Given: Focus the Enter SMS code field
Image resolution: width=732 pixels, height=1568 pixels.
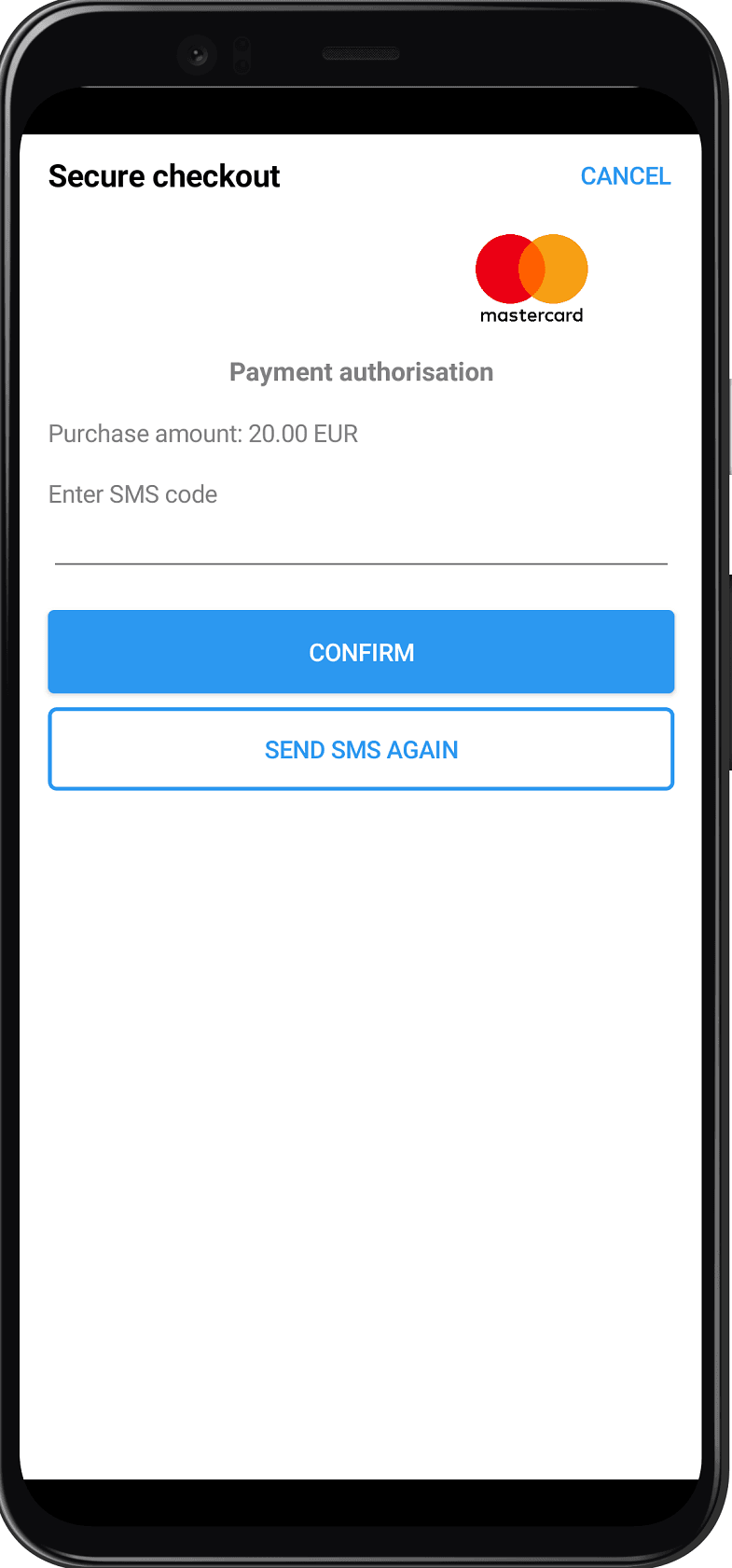Looking at the screenshot, I should [x=361, y=541].
